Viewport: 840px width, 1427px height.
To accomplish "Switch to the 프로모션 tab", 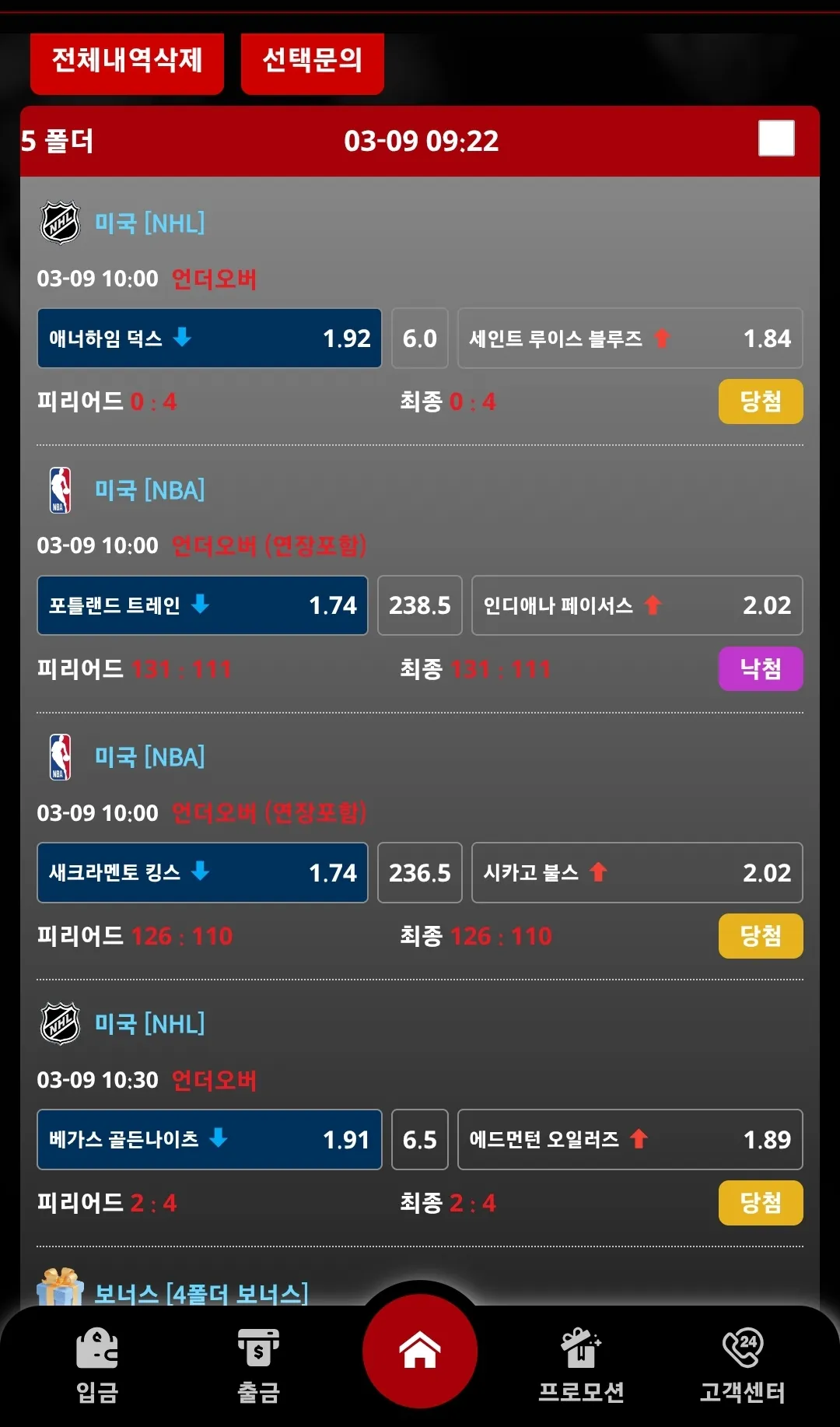I will pos(581,1366).
